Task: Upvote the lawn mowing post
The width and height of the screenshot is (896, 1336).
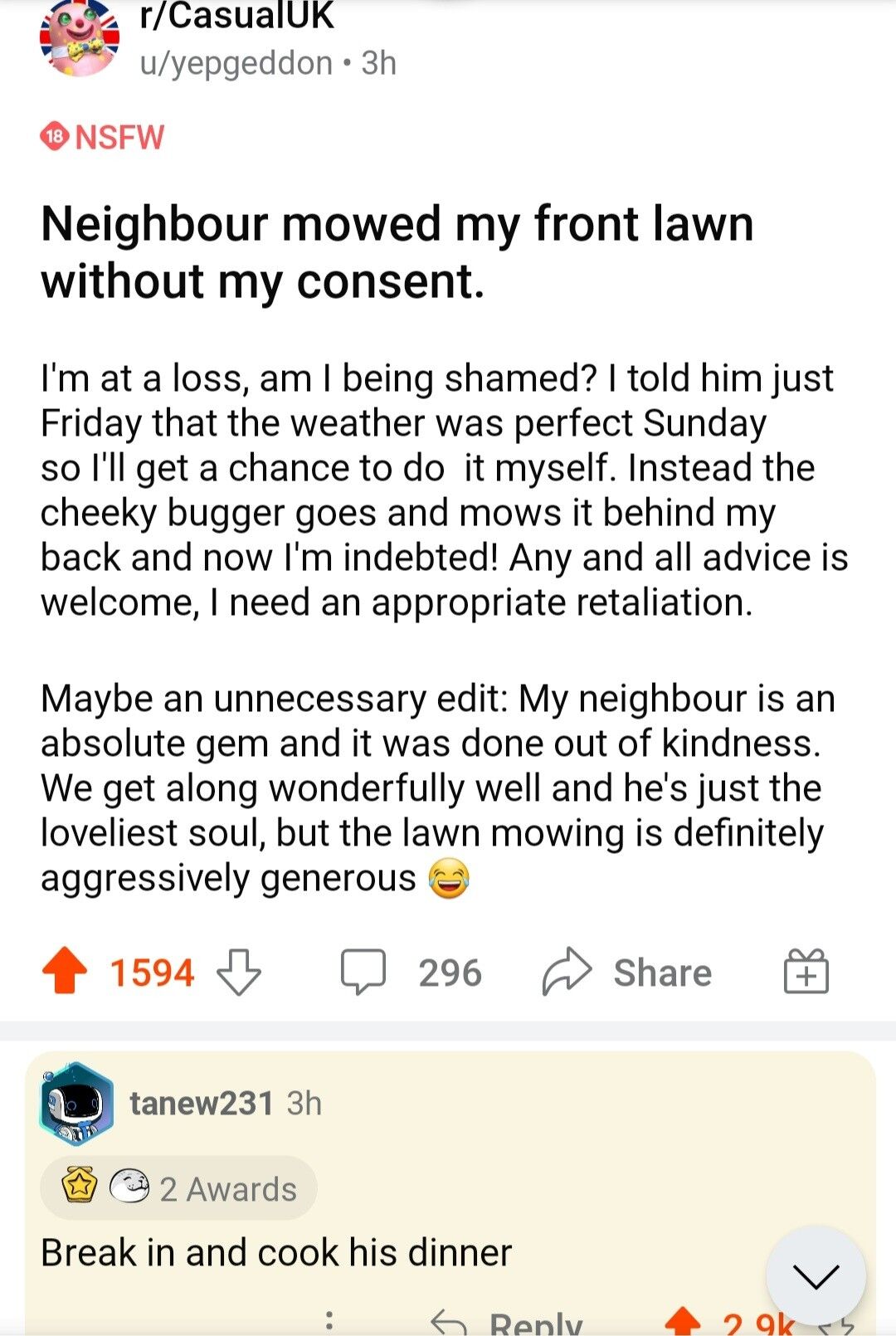Action: (x=65, y=972)
